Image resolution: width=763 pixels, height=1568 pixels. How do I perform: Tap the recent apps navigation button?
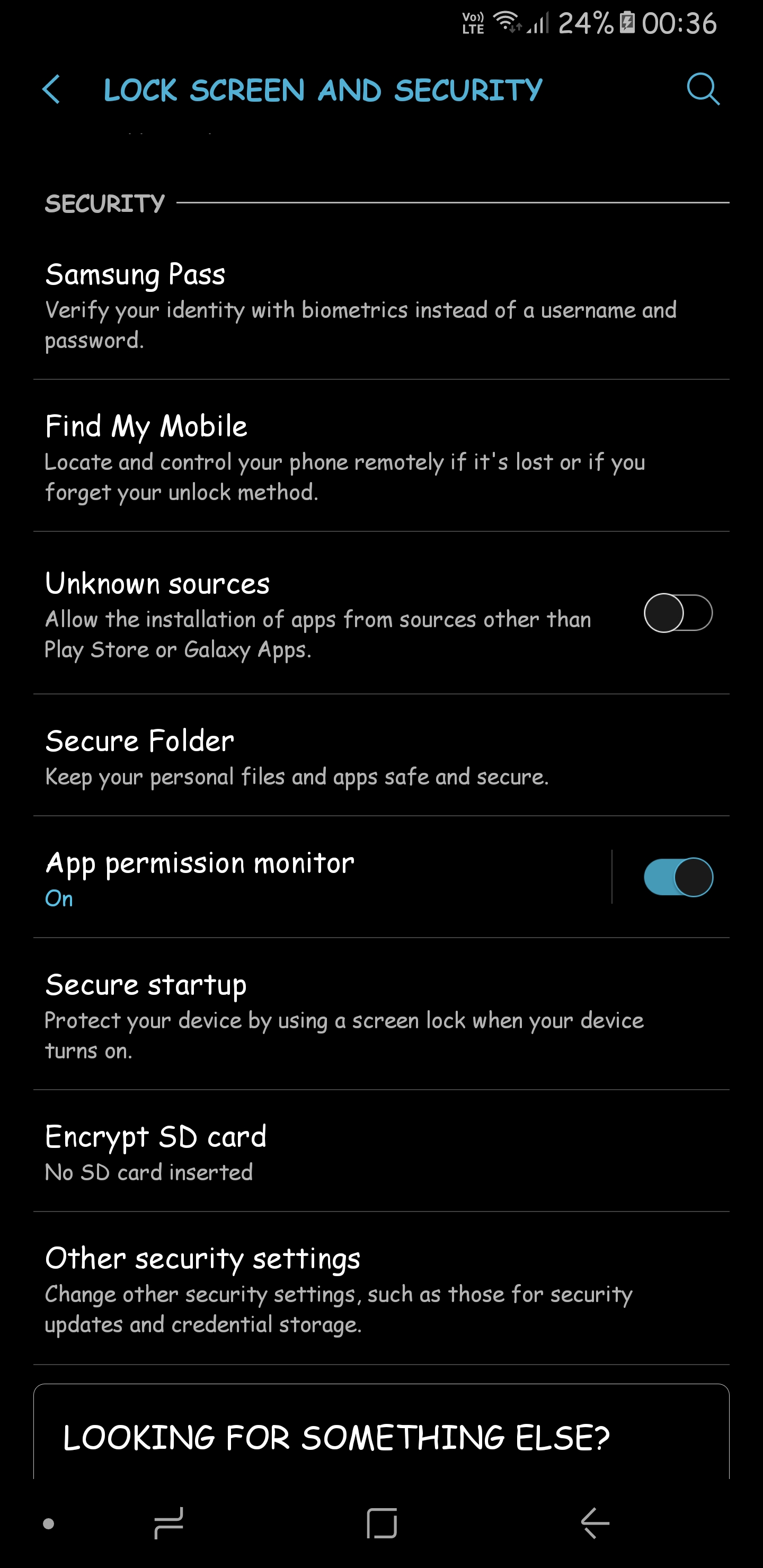coord(168,1523)
